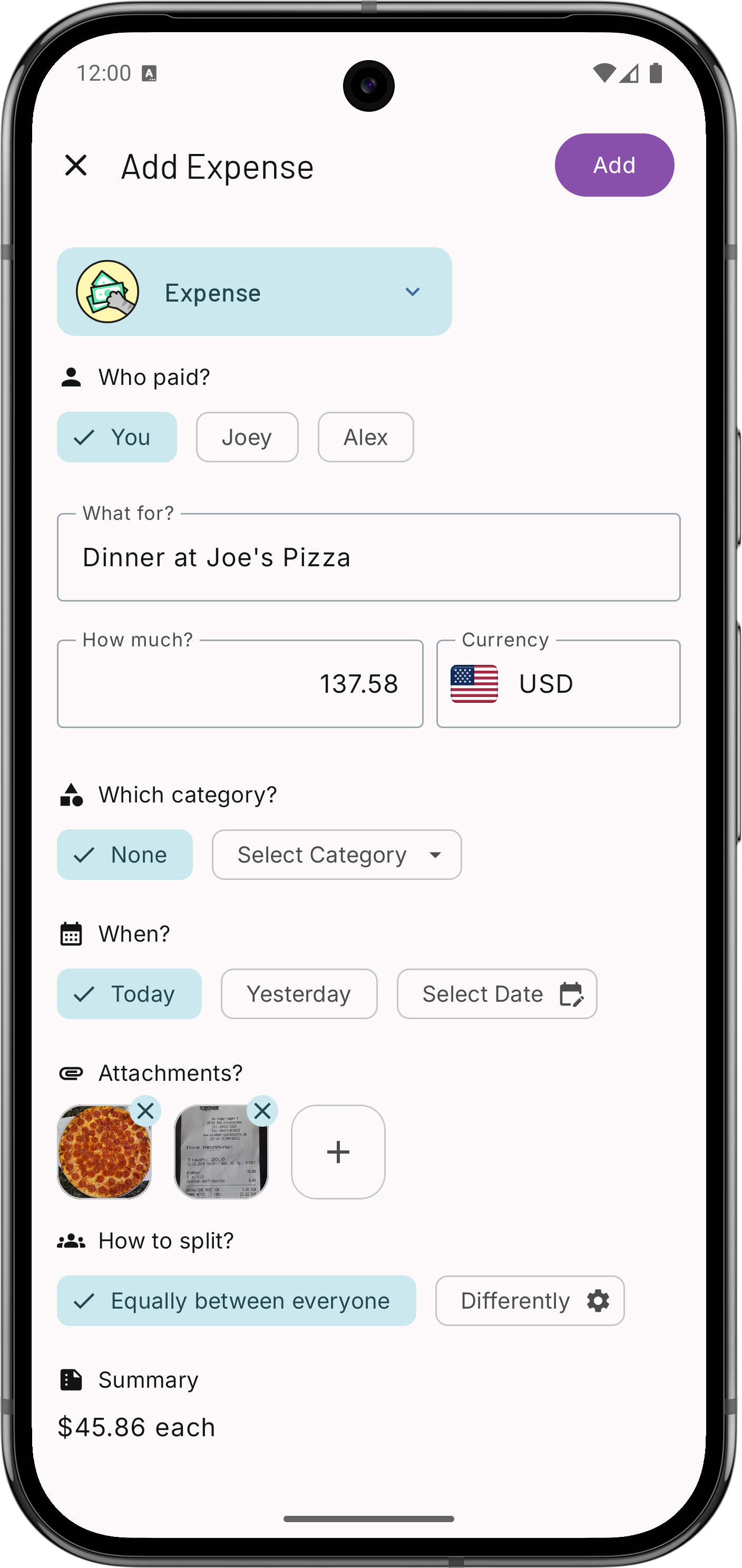The width and height of the screenshot is (742, 1568).
Task: Open the Select Date picker
Action: point(496,994)
